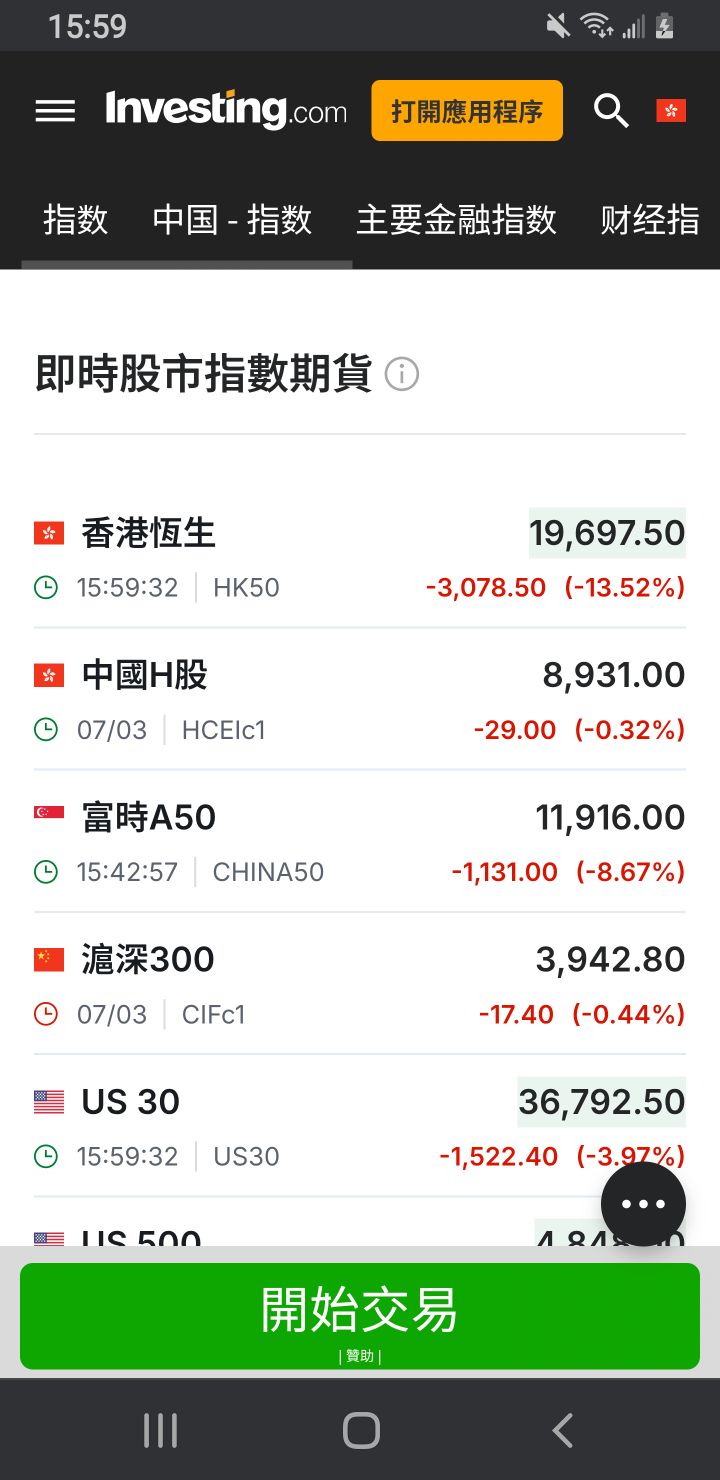Open the 中國H股 futures row
Screen dimensions: 720x1480
[145, 675]
